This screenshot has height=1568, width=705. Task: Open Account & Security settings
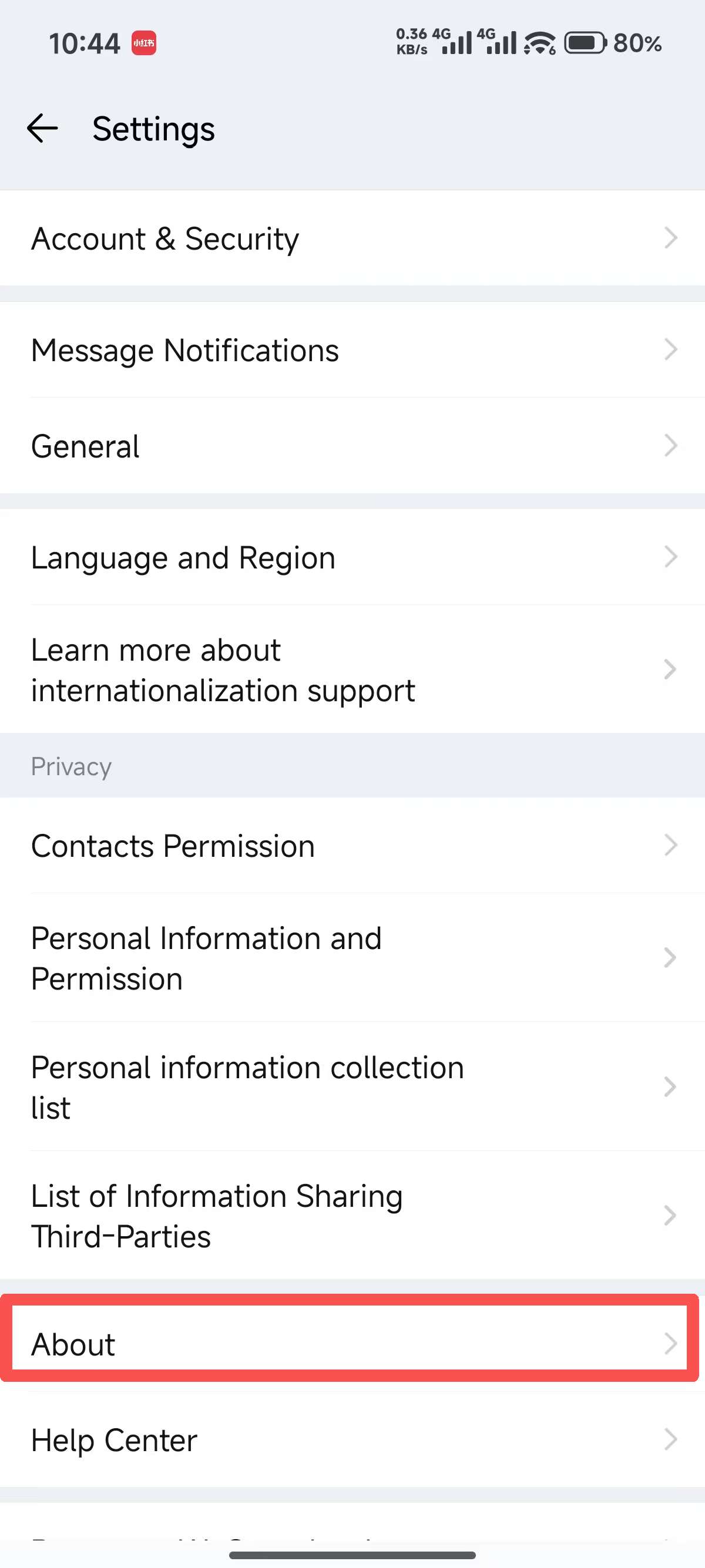(x=352, y=238)
